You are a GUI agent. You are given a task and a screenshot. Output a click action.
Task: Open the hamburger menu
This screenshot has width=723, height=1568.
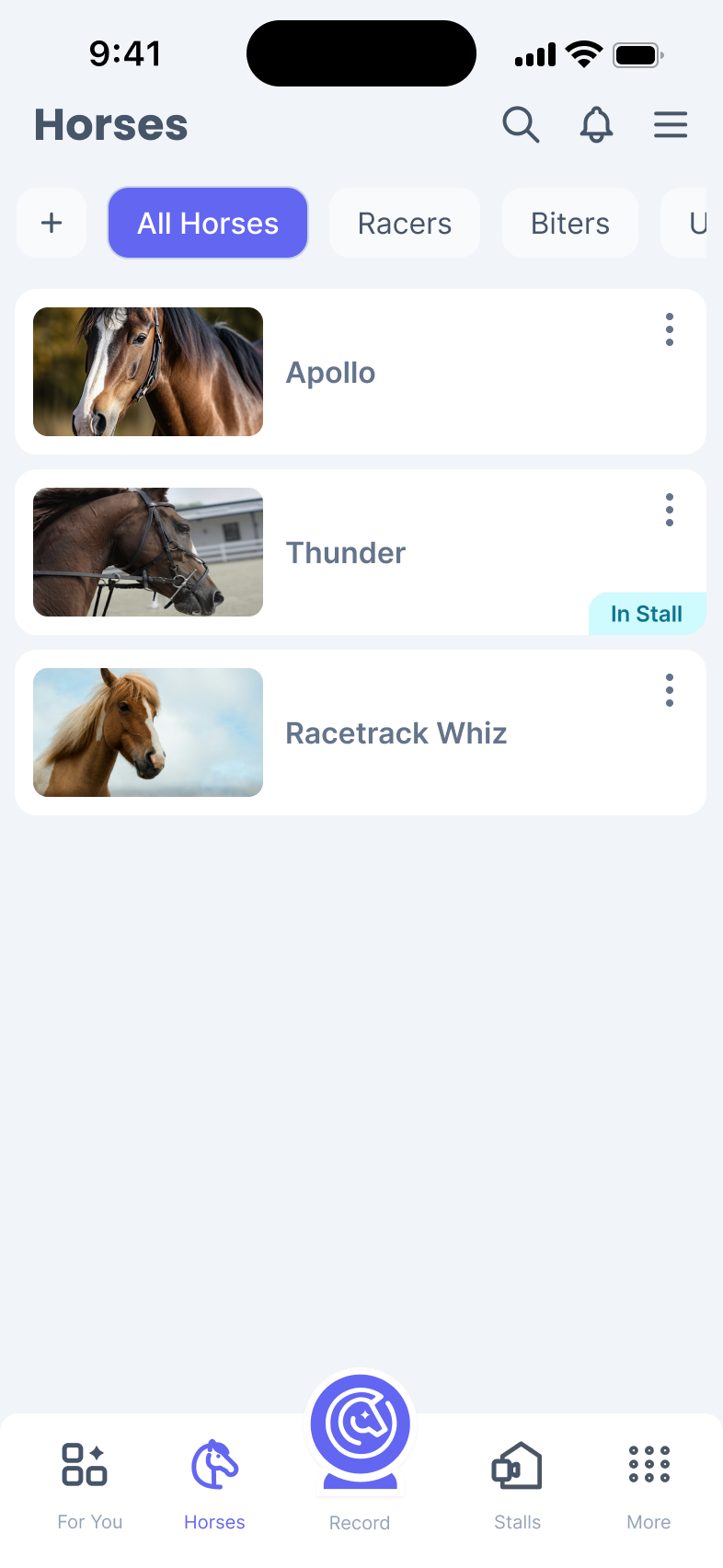pyautogui.click(x=671, y=125)
